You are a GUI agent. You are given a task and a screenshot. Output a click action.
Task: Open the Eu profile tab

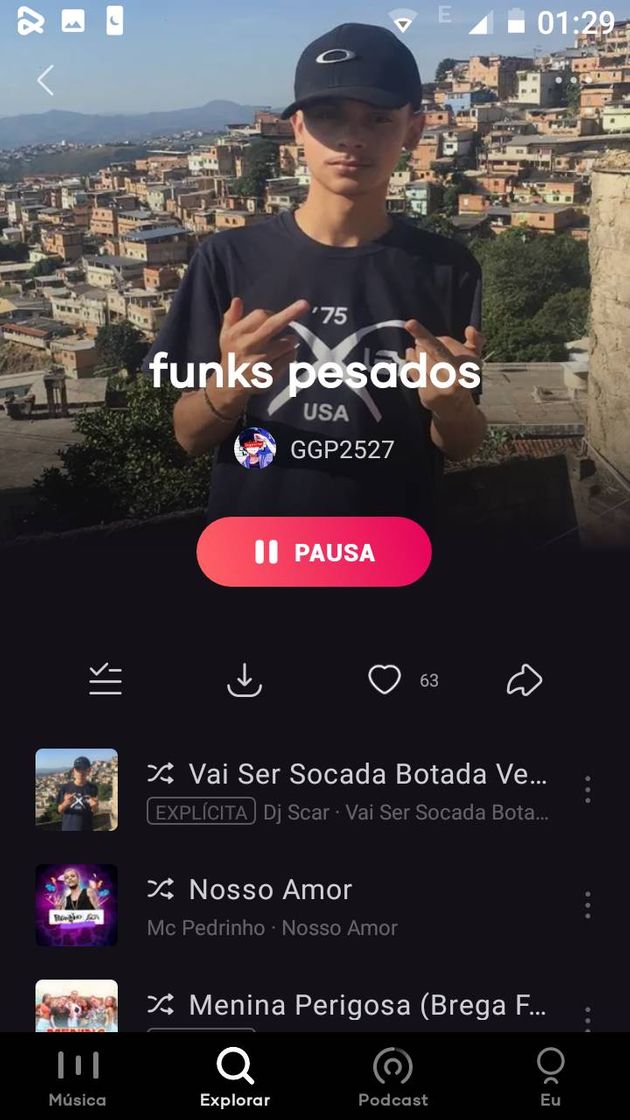[x=550, y=1078]
